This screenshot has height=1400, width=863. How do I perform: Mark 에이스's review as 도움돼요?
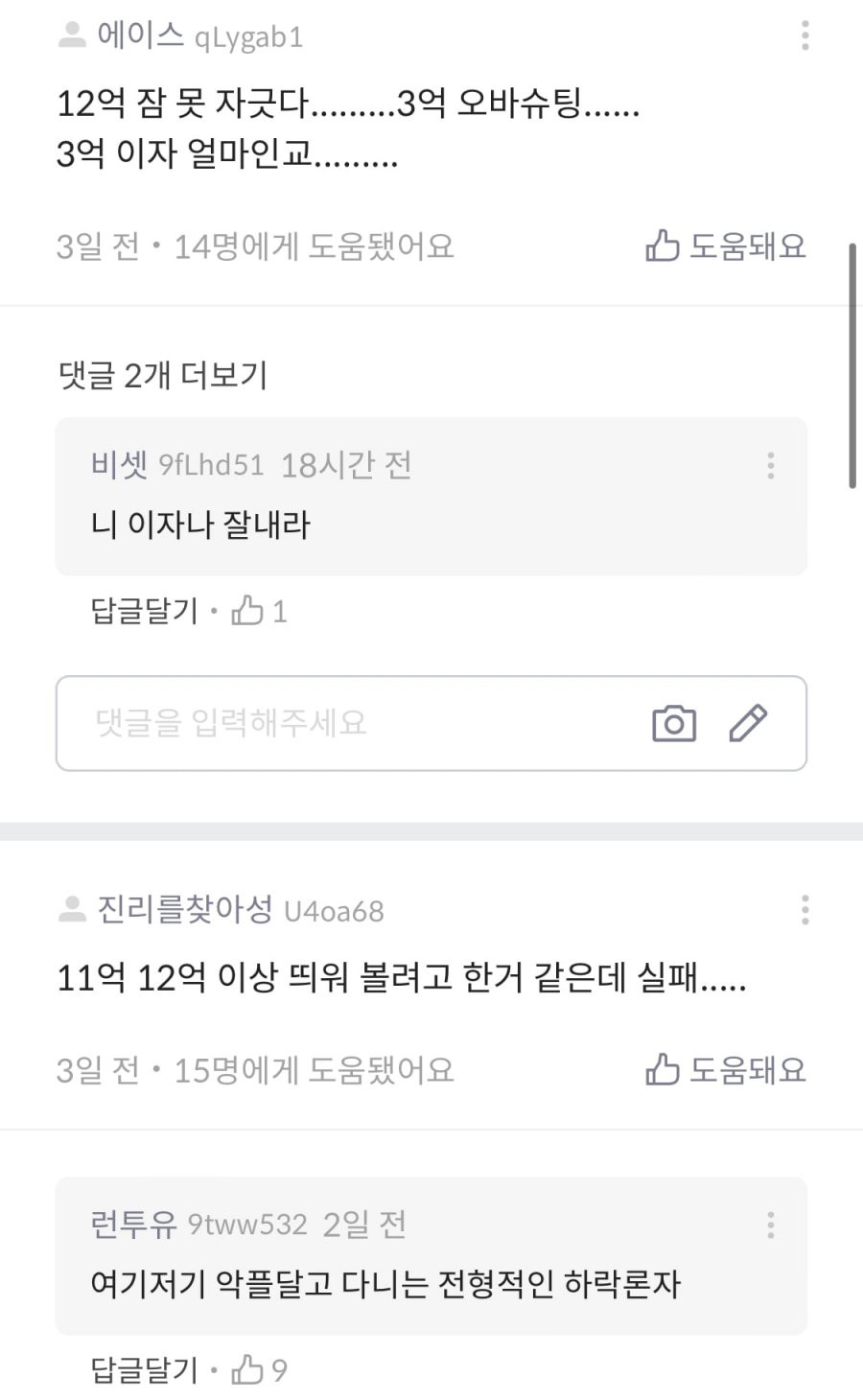pos(725,246)
